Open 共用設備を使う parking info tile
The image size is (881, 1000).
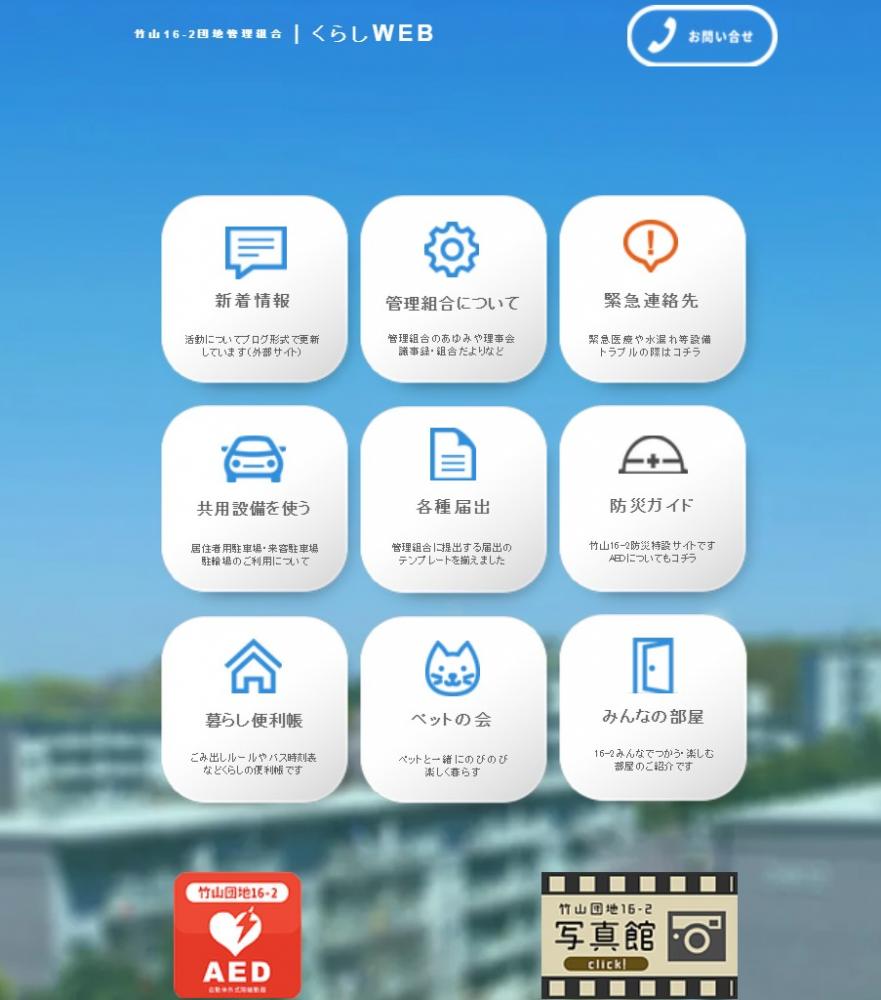coord(254,498)
